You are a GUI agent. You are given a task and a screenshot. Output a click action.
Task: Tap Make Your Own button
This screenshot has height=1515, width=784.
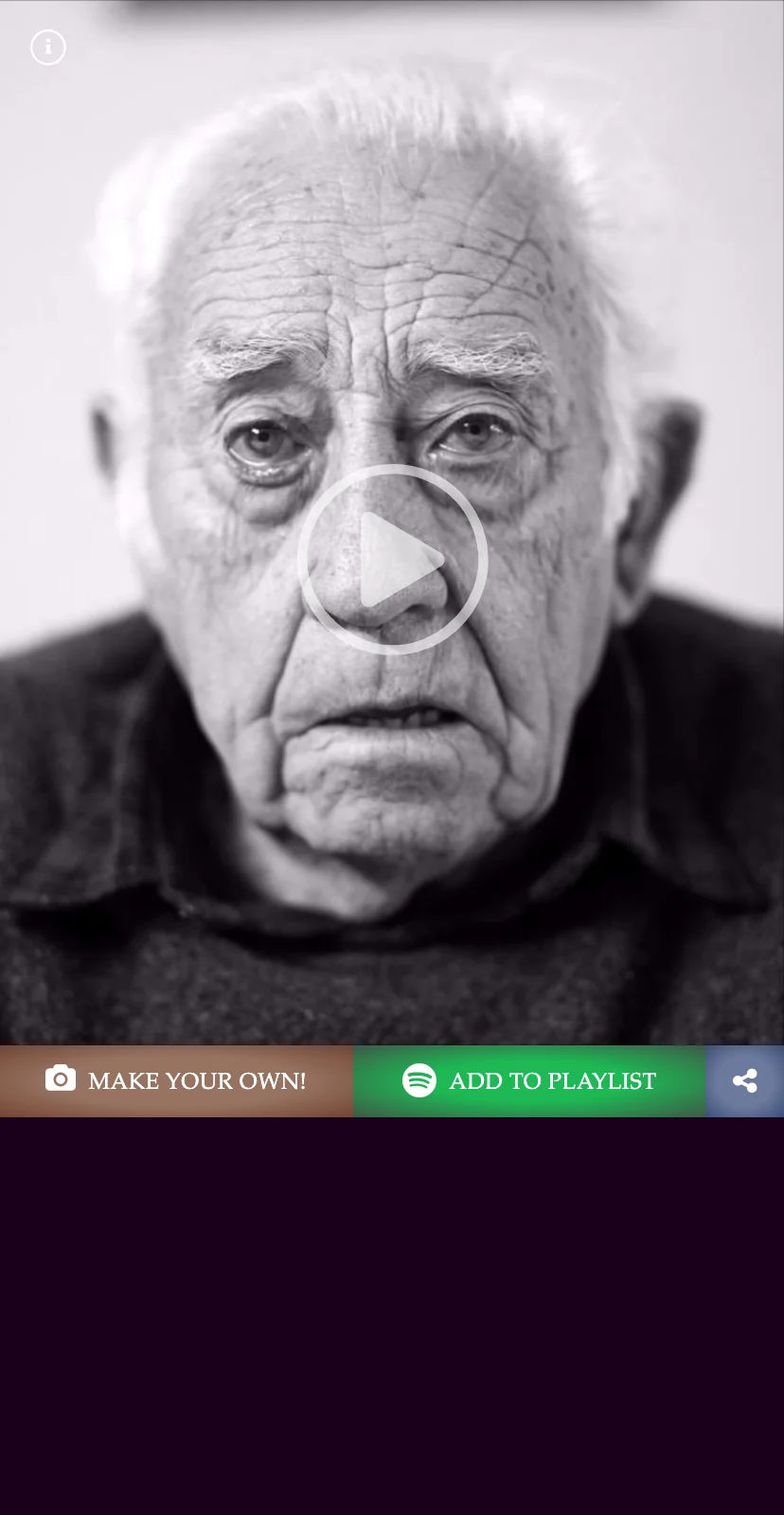(x=176, y=1080)
